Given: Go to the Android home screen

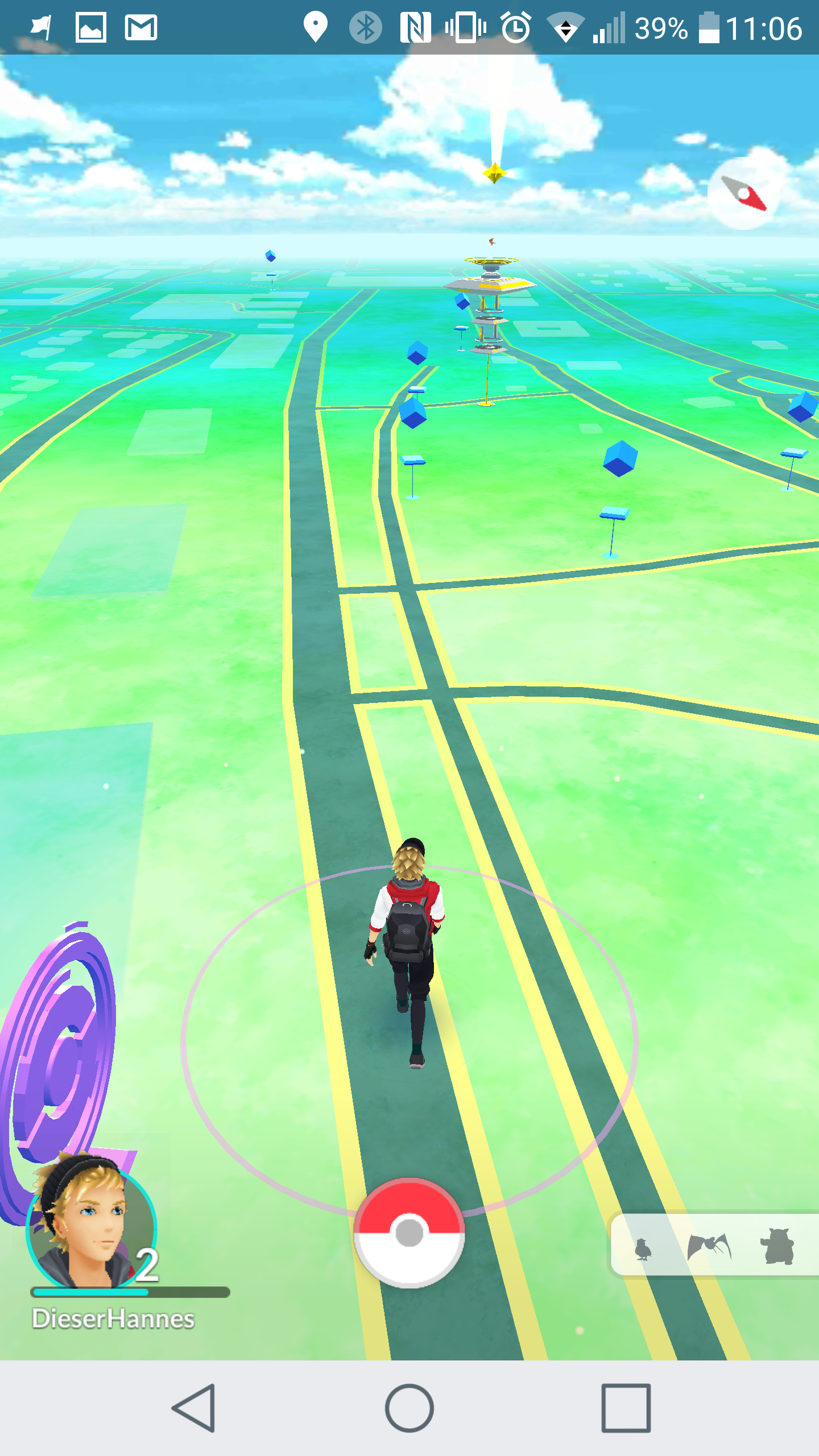Looking at the screenshot, I should coord(409,1408).
